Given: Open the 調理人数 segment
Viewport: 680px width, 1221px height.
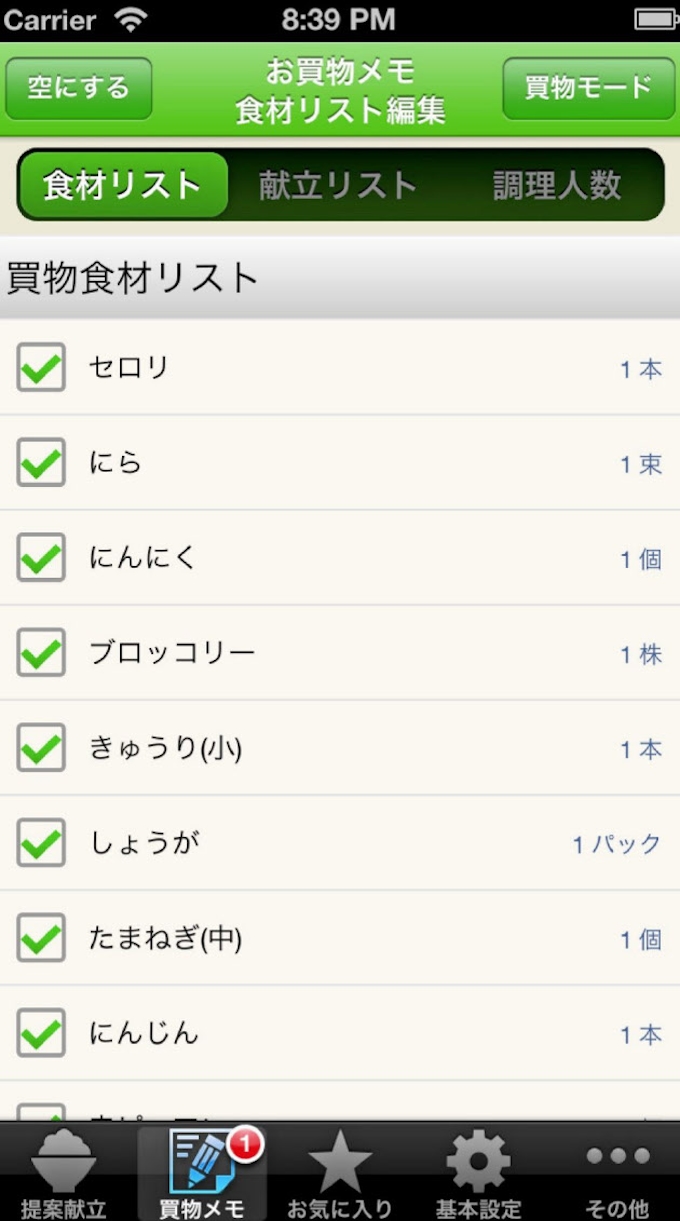Looking at the screenshot, I should [x=557, y=185].
